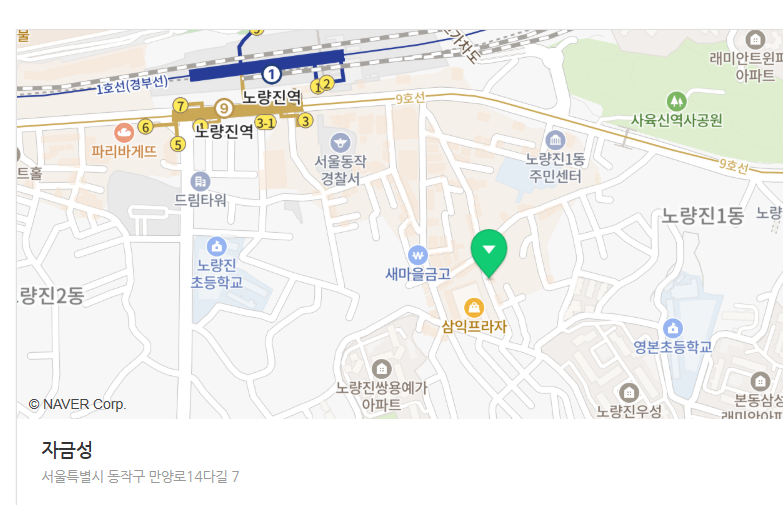This screenshot has width=783, height=505.
Task: Open the 자금성 place card
Action: 68,450
